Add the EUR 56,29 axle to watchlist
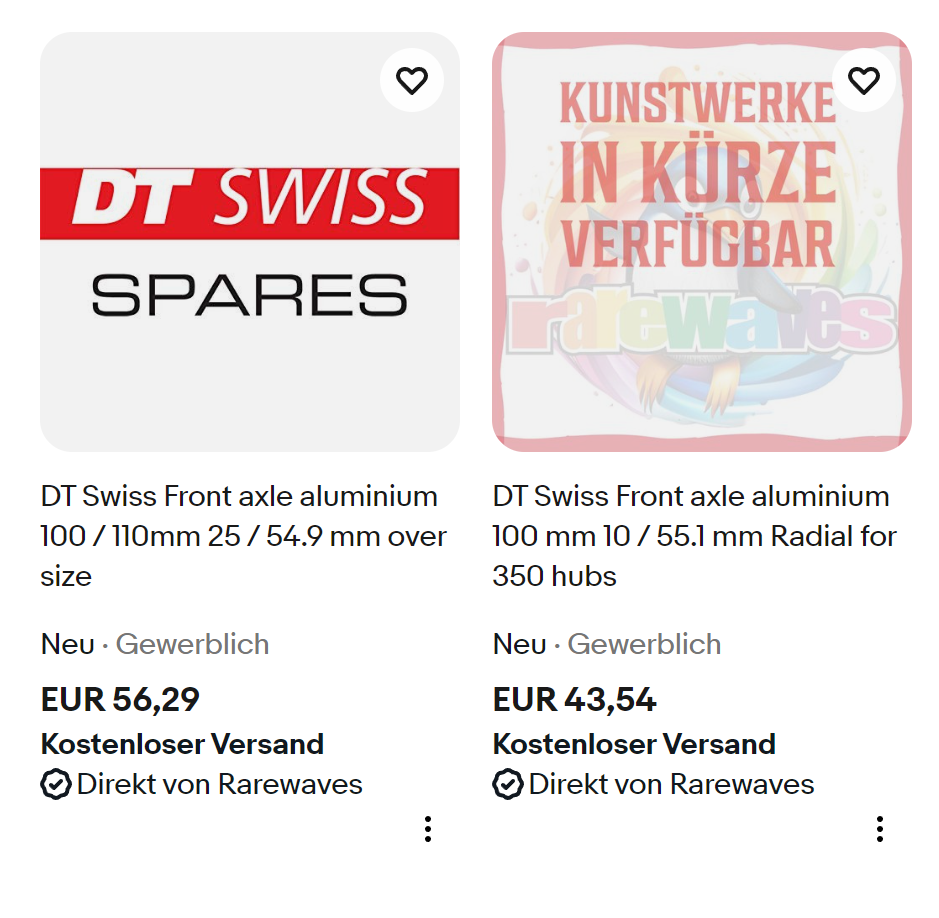This screenshot has width=939, height=918. [412, 80]
